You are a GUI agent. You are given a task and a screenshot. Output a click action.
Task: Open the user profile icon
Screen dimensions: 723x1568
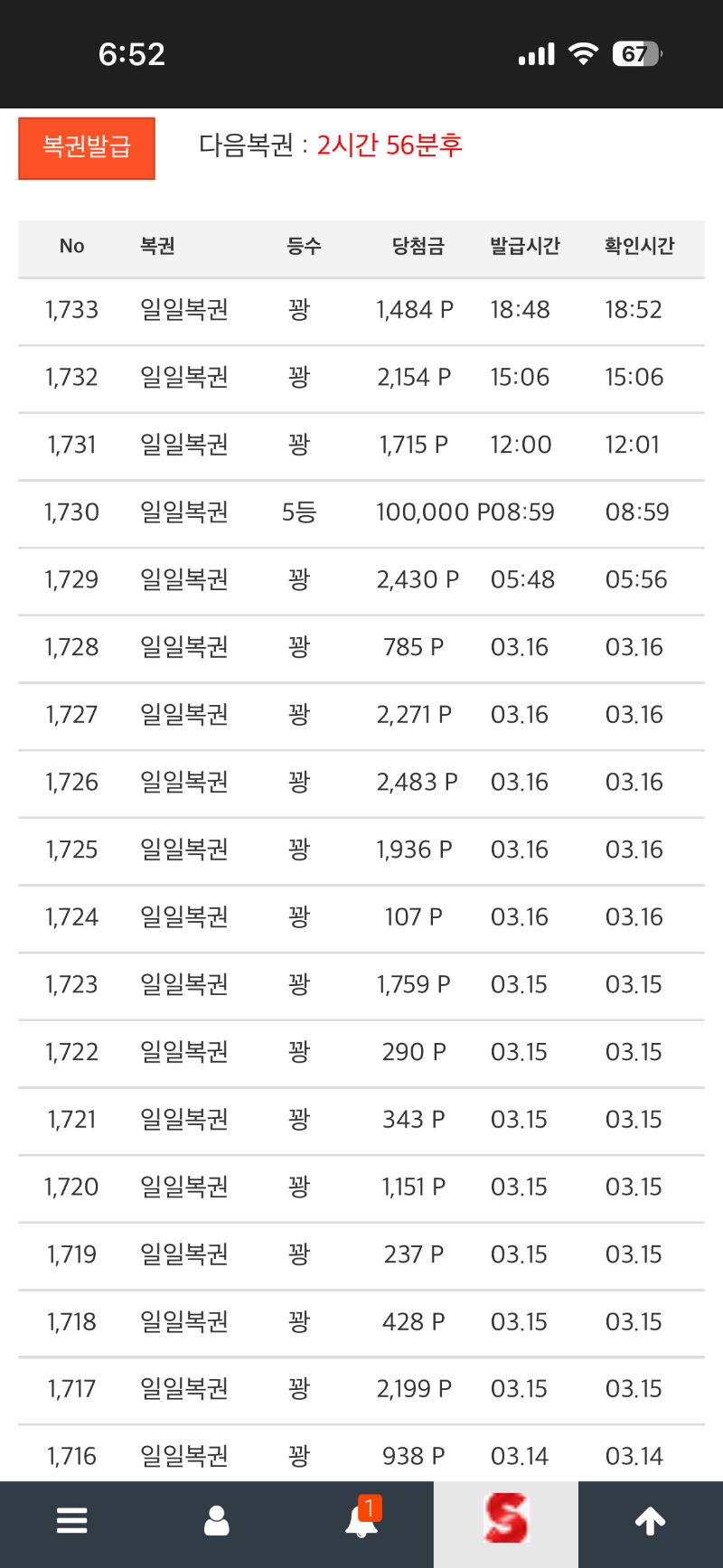coord(217,1520)
